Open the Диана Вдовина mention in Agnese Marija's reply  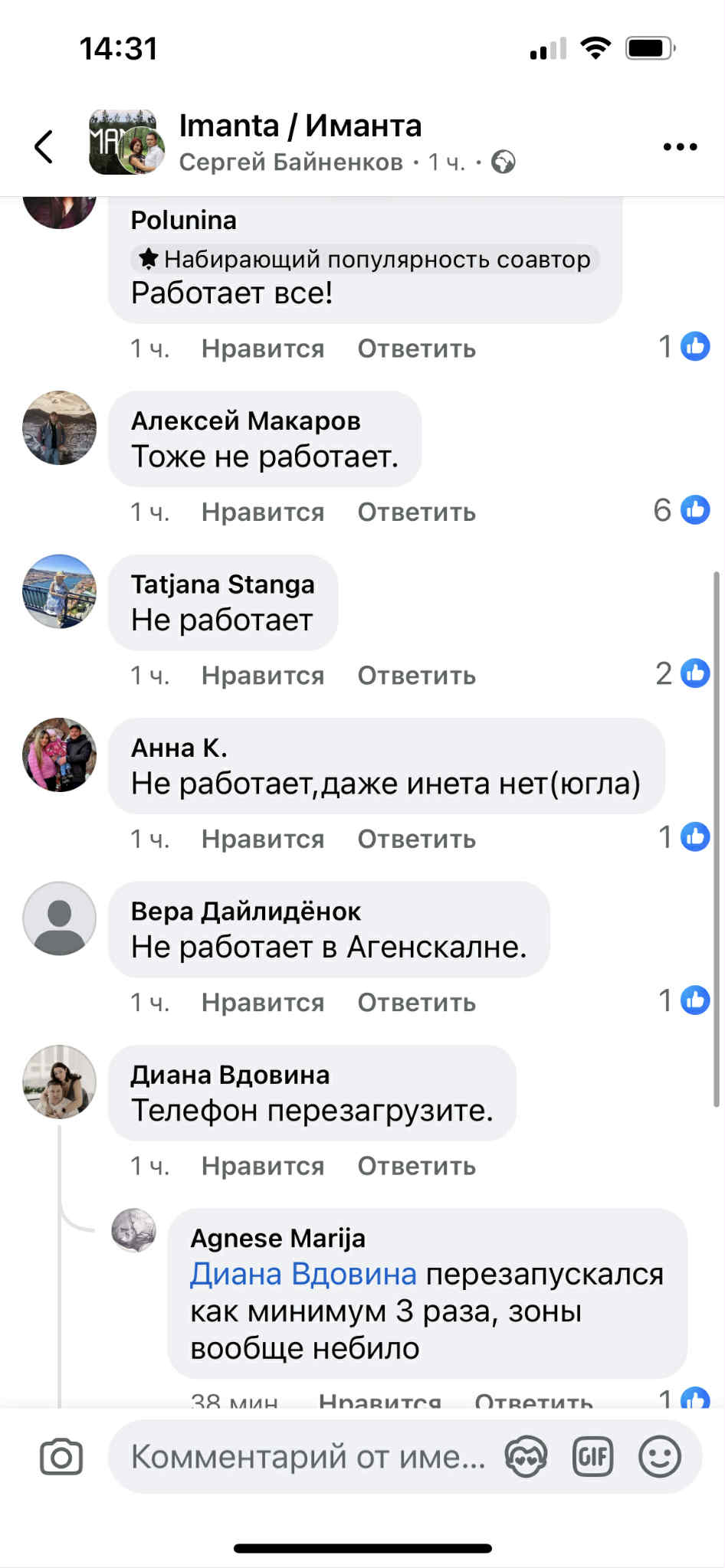pyautogui.click(x=303, y=1274)
